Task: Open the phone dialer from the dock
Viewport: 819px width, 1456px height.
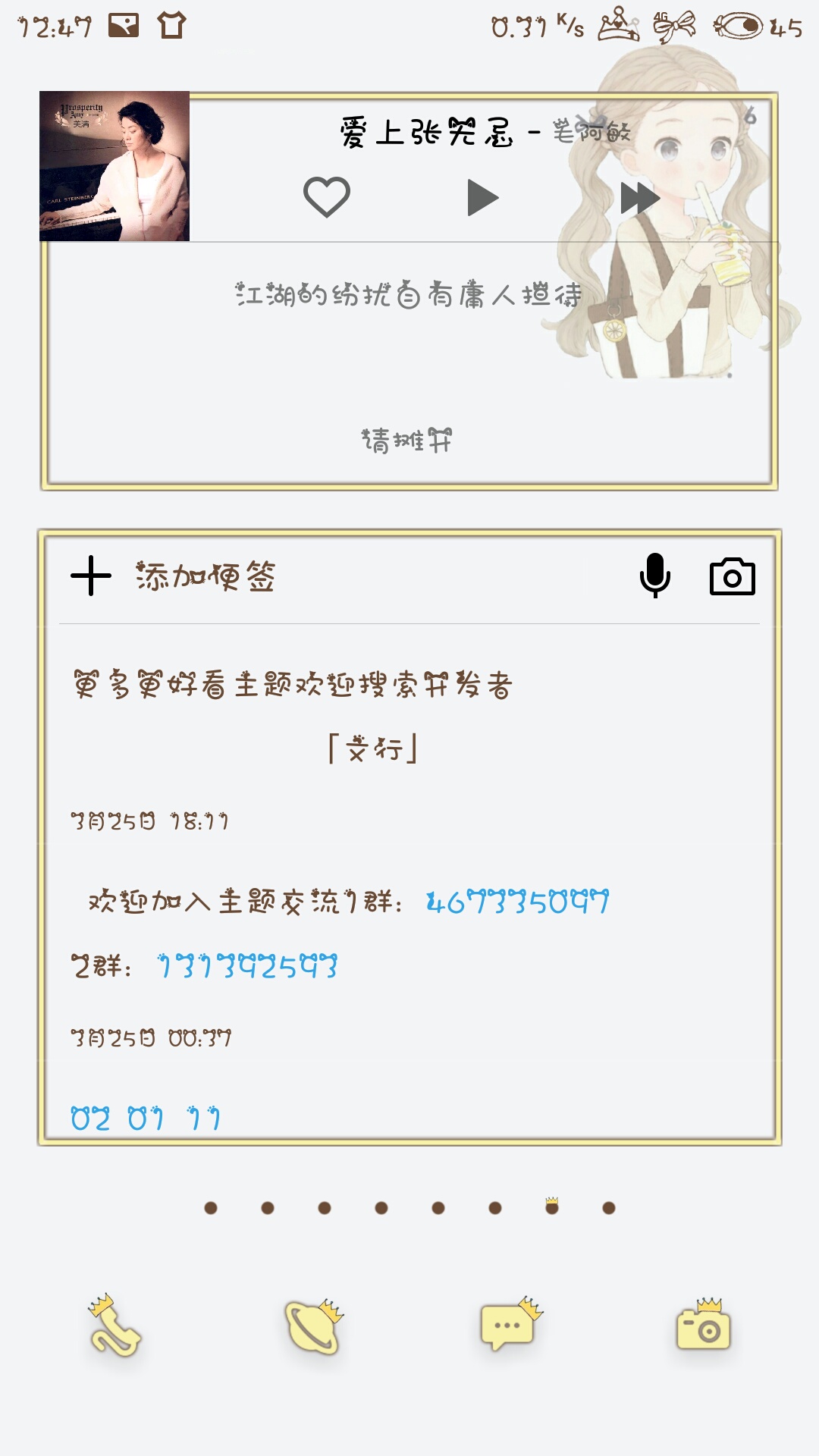Action: click(x=114, y=1326)
